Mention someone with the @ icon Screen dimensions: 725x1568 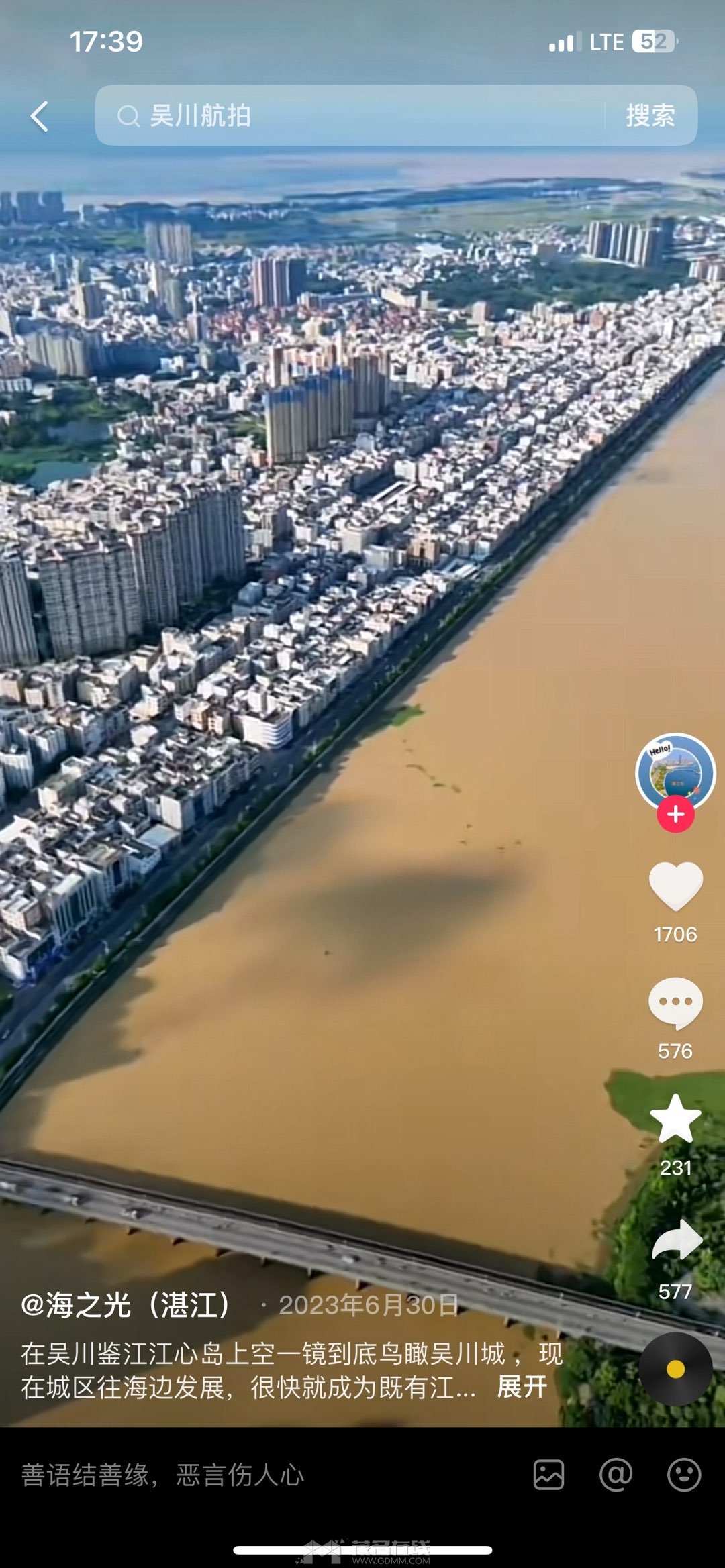pos(616,1475)
